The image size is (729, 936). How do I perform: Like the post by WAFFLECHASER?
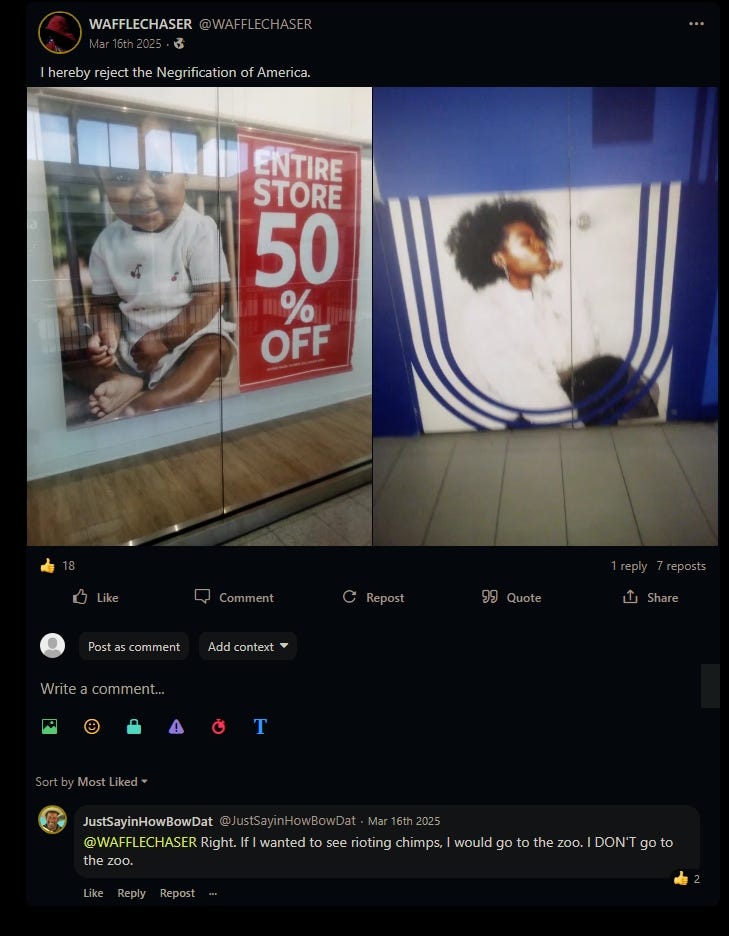click(96, 597)
